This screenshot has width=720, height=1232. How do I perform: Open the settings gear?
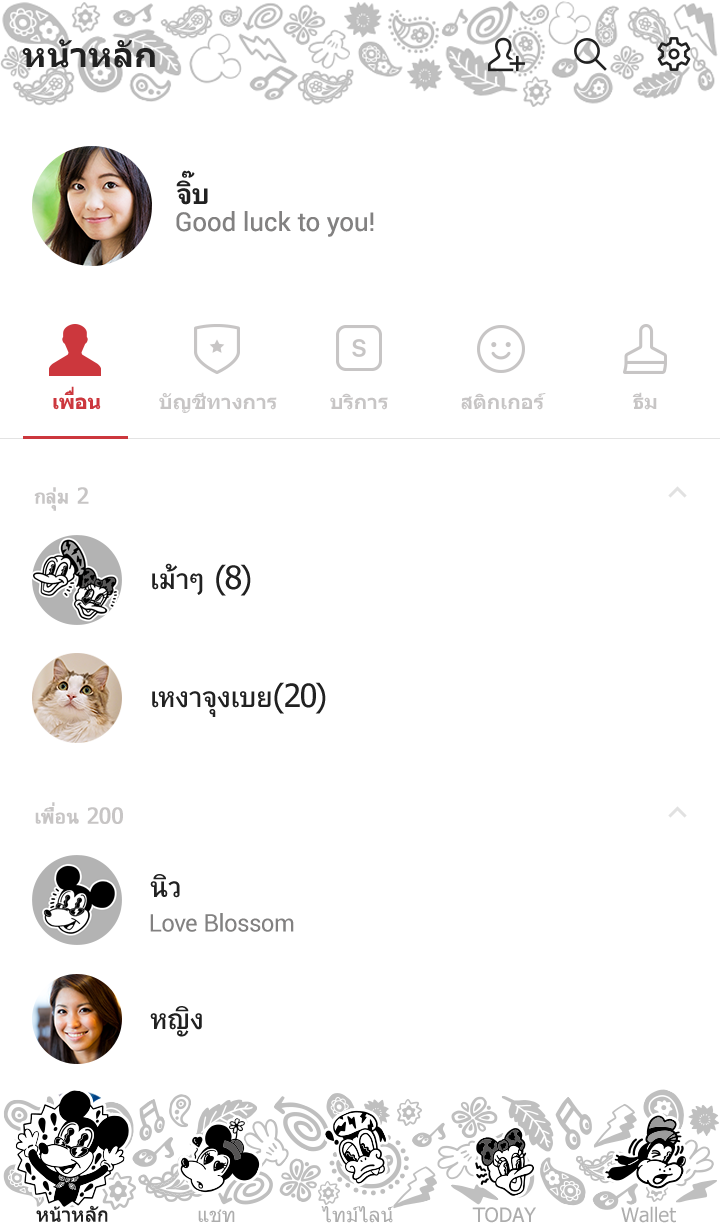pos(674,55)
